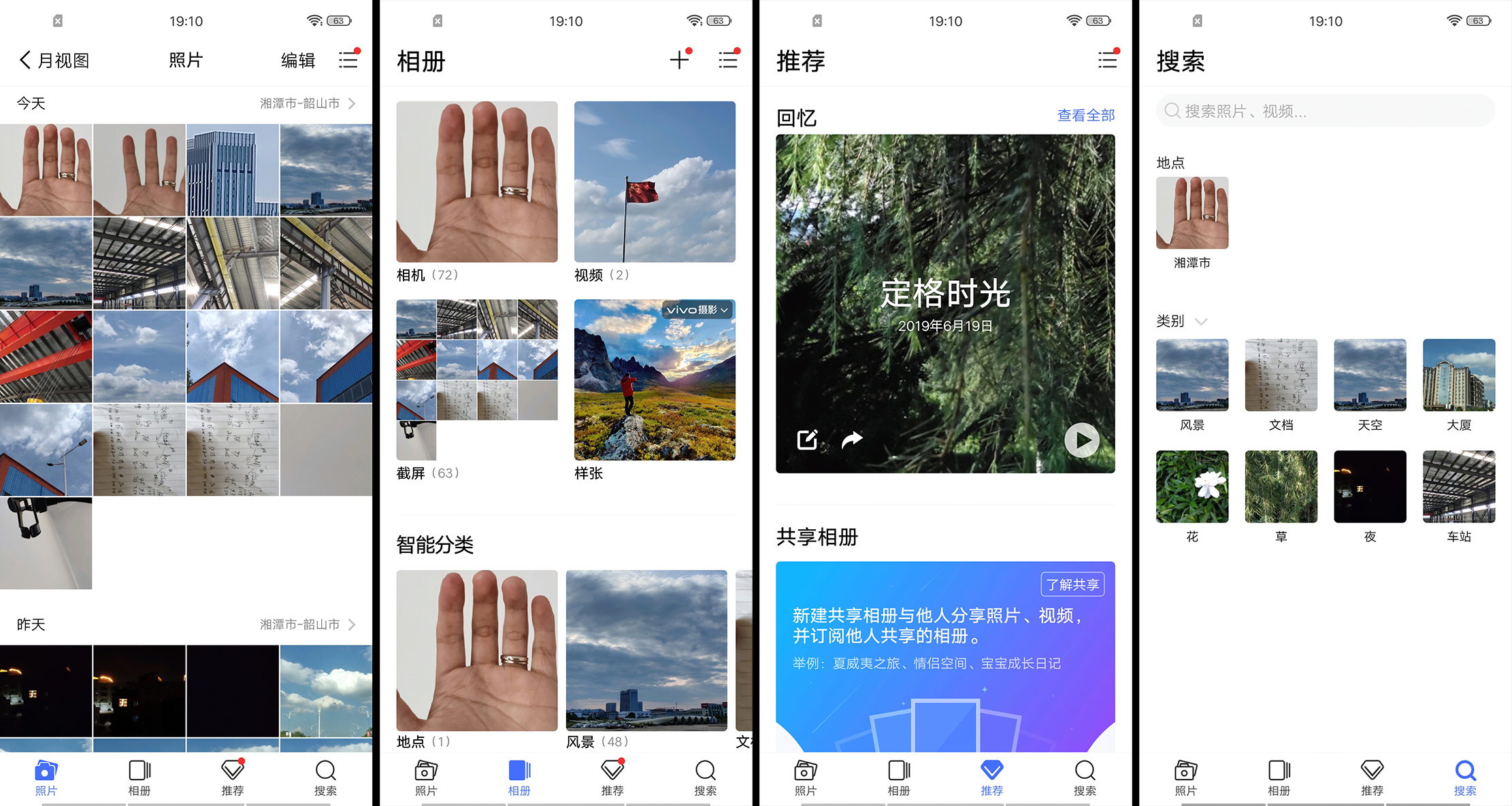The image size is (1512, 806).
Task: Tap 查看全部 to view all memories
Action: pos(1085,116)
